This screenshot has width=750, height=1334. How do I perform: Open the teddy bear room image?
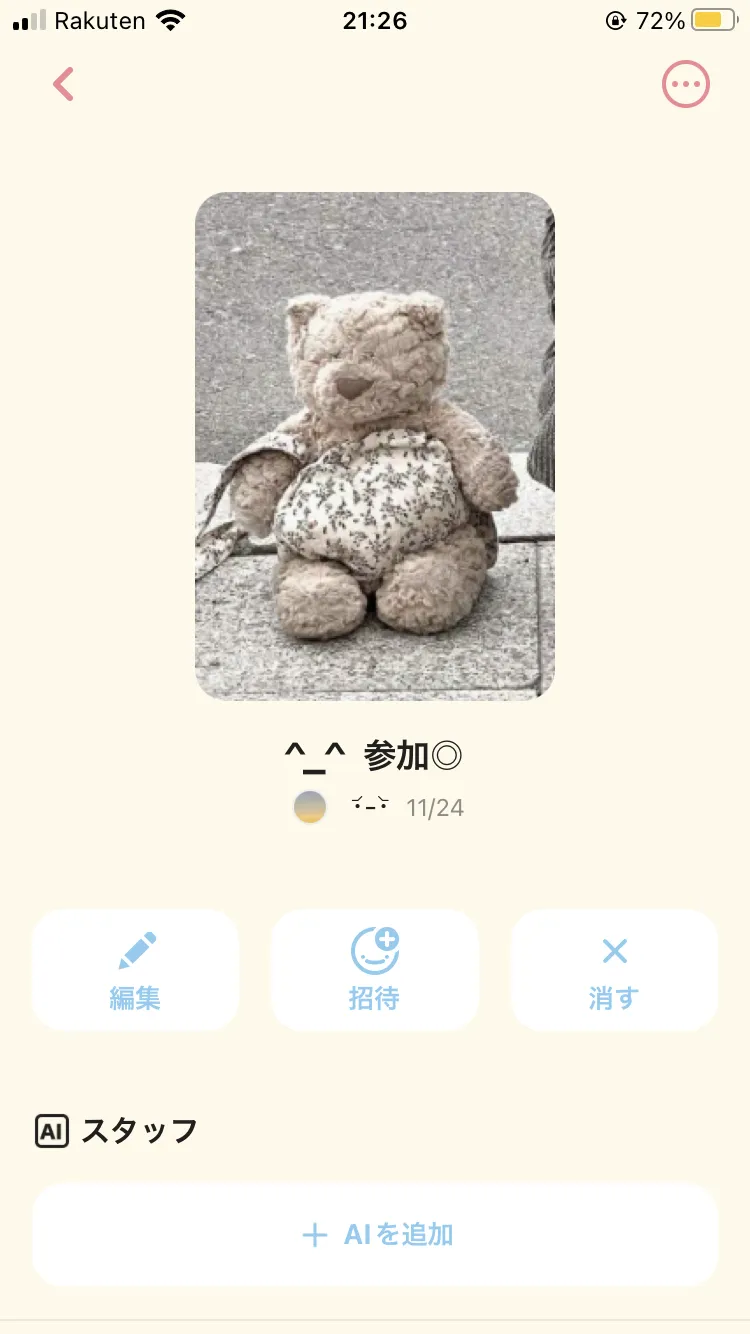click(375, 446)
